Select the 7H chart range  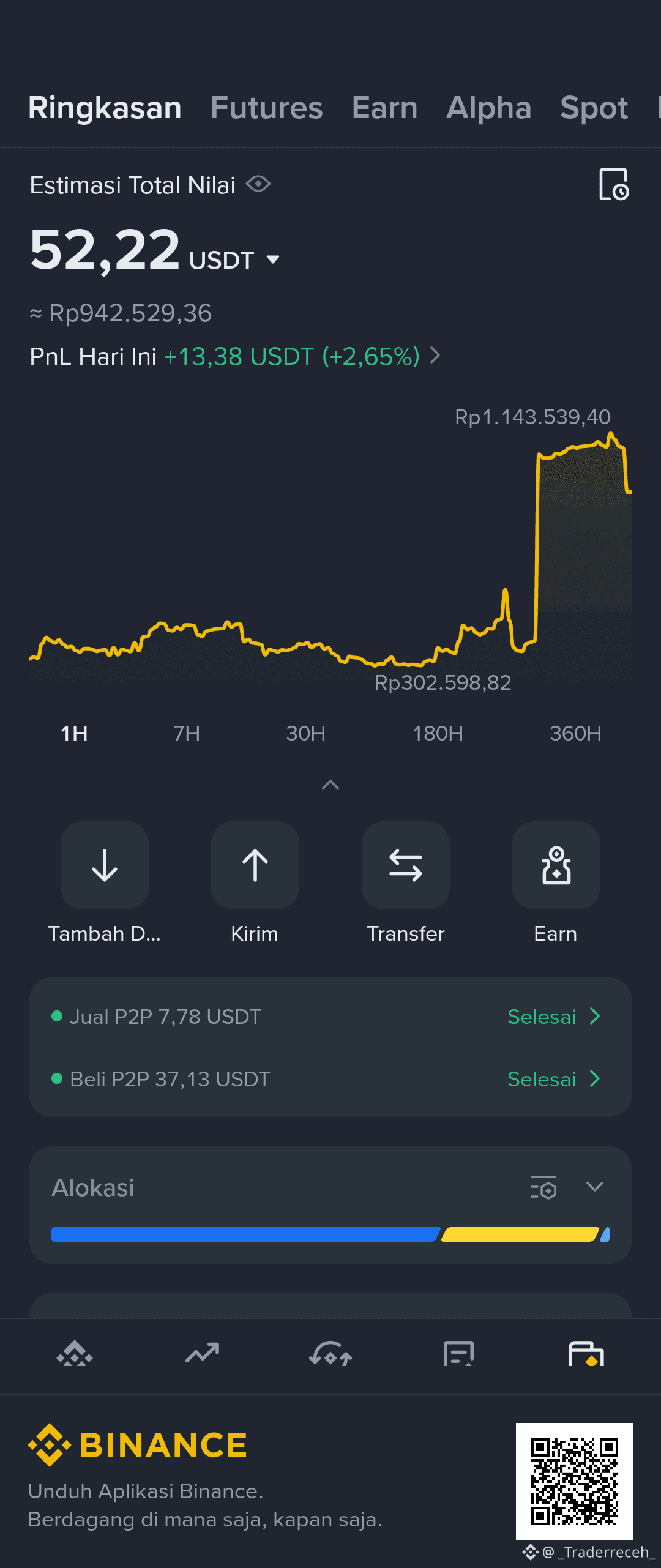(x=187, y=733)
